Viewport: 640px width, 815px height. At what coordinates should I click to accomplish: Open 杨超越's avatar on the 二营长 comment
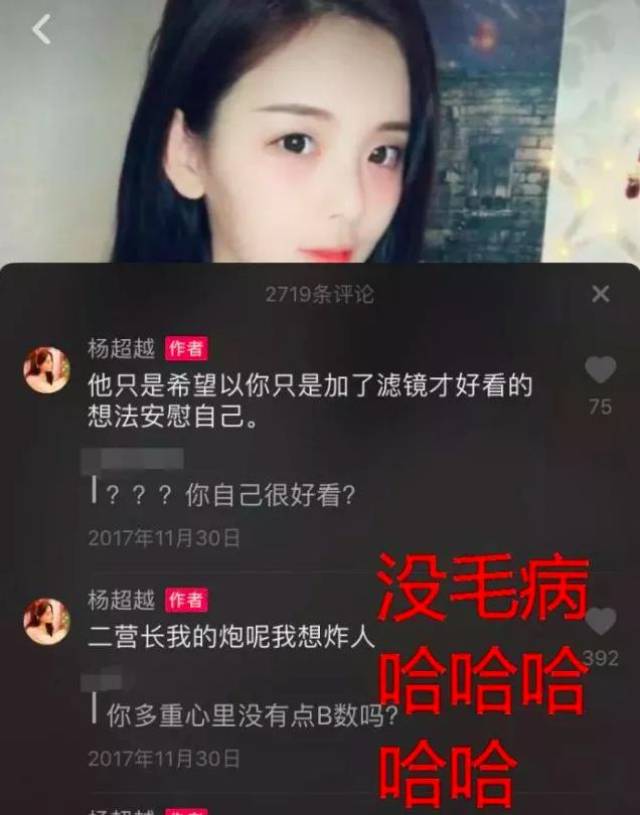pyautogui.click(x=46, y=620)
